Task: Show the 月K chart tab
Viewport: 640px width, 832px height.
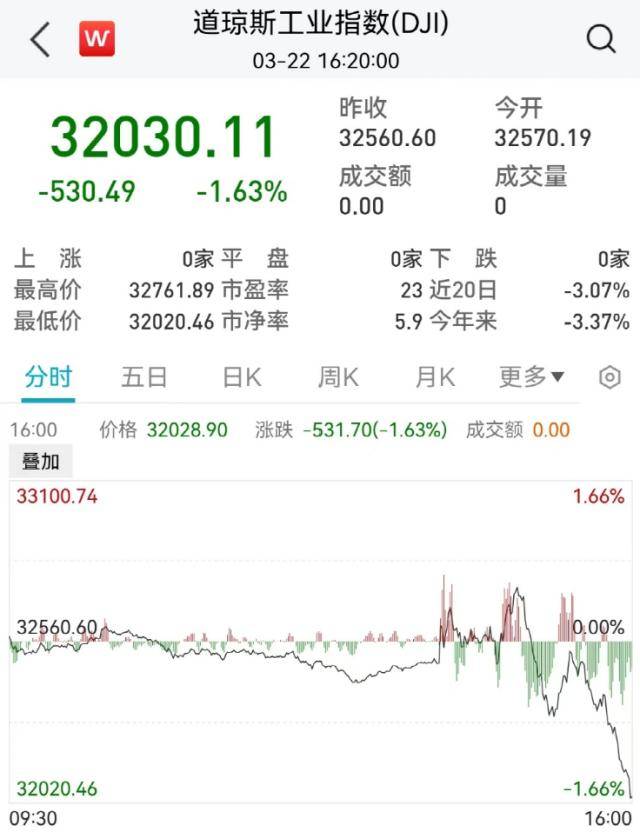Action: [x=434, y=377]
